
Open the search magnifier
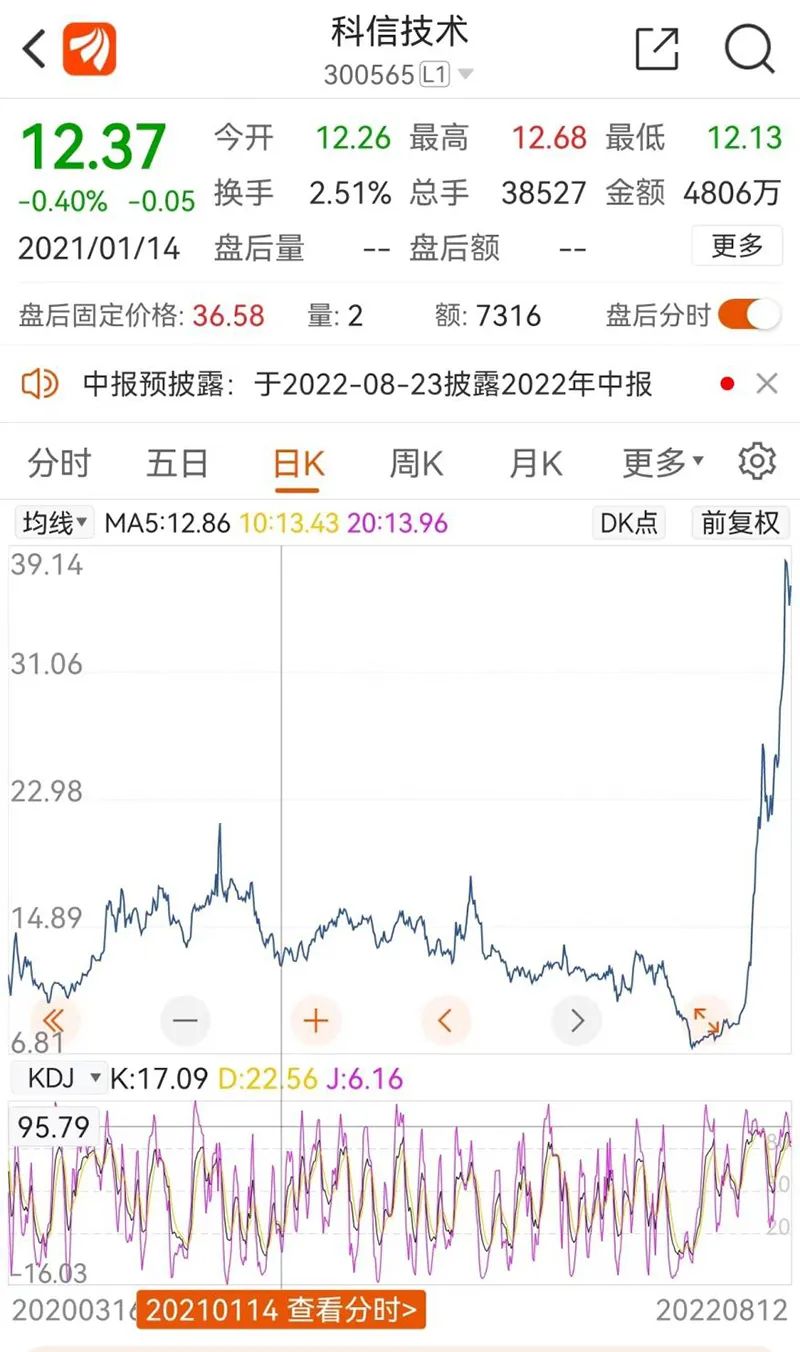749,48
